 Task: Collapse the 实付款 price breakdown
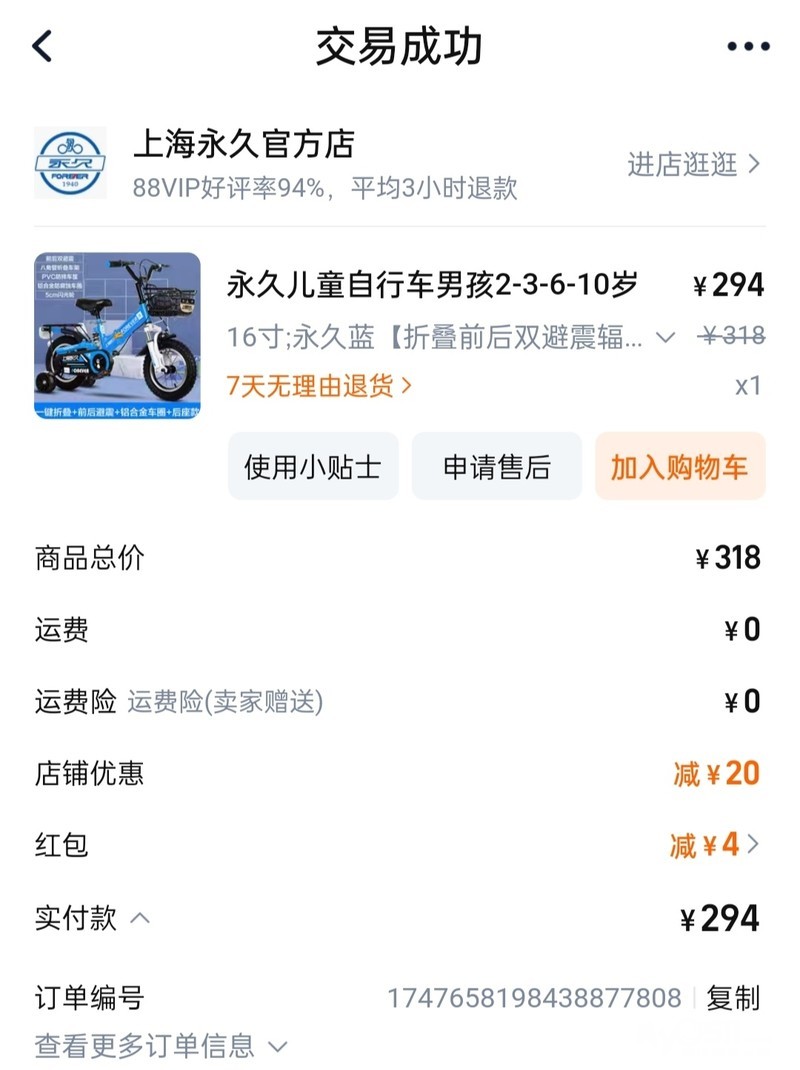(x=141, y=917)
